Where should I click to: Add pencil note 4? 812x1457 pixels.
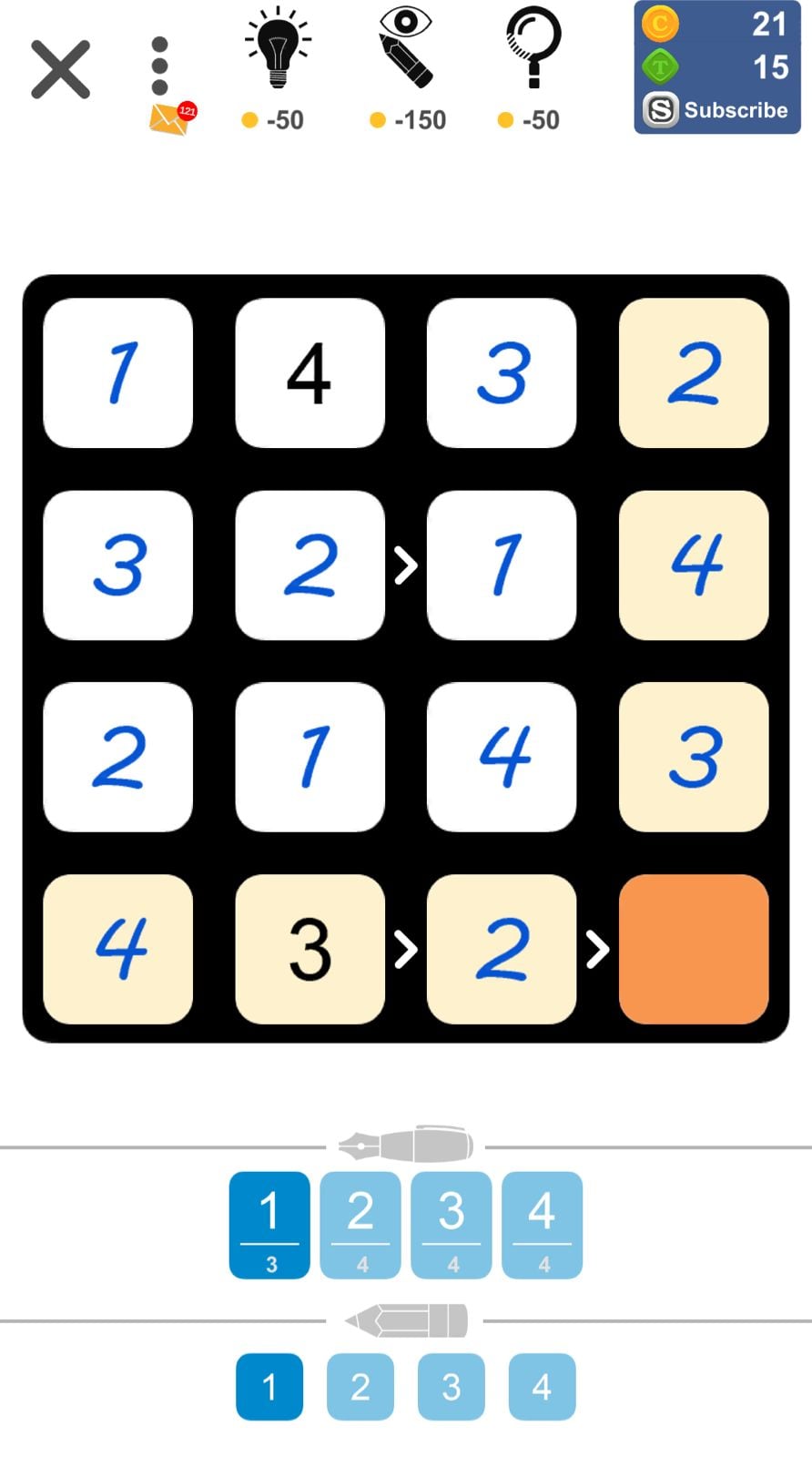(542, 1387)
